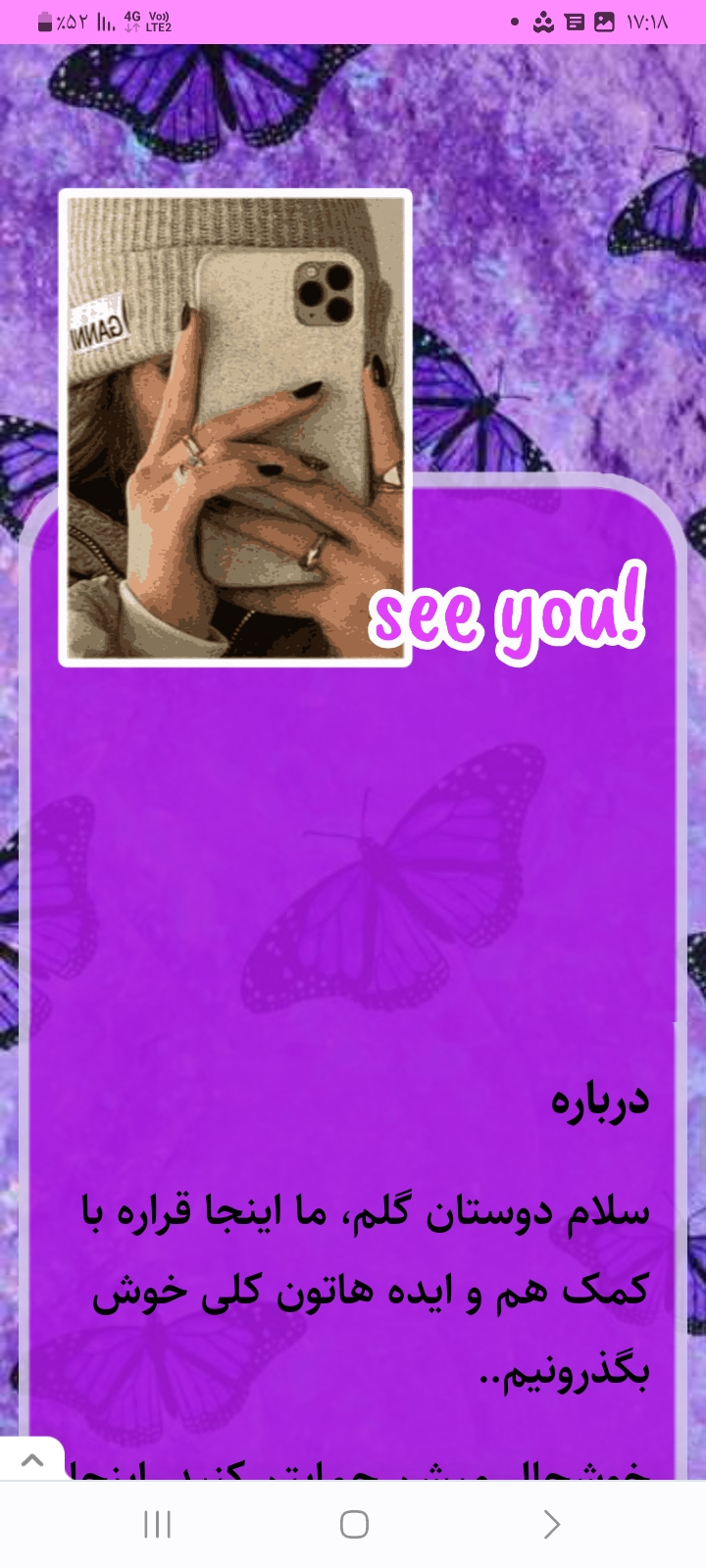Go back using the system back button
The image size is (706, 1568).
pyautogui.click(x=551, y=1524)
